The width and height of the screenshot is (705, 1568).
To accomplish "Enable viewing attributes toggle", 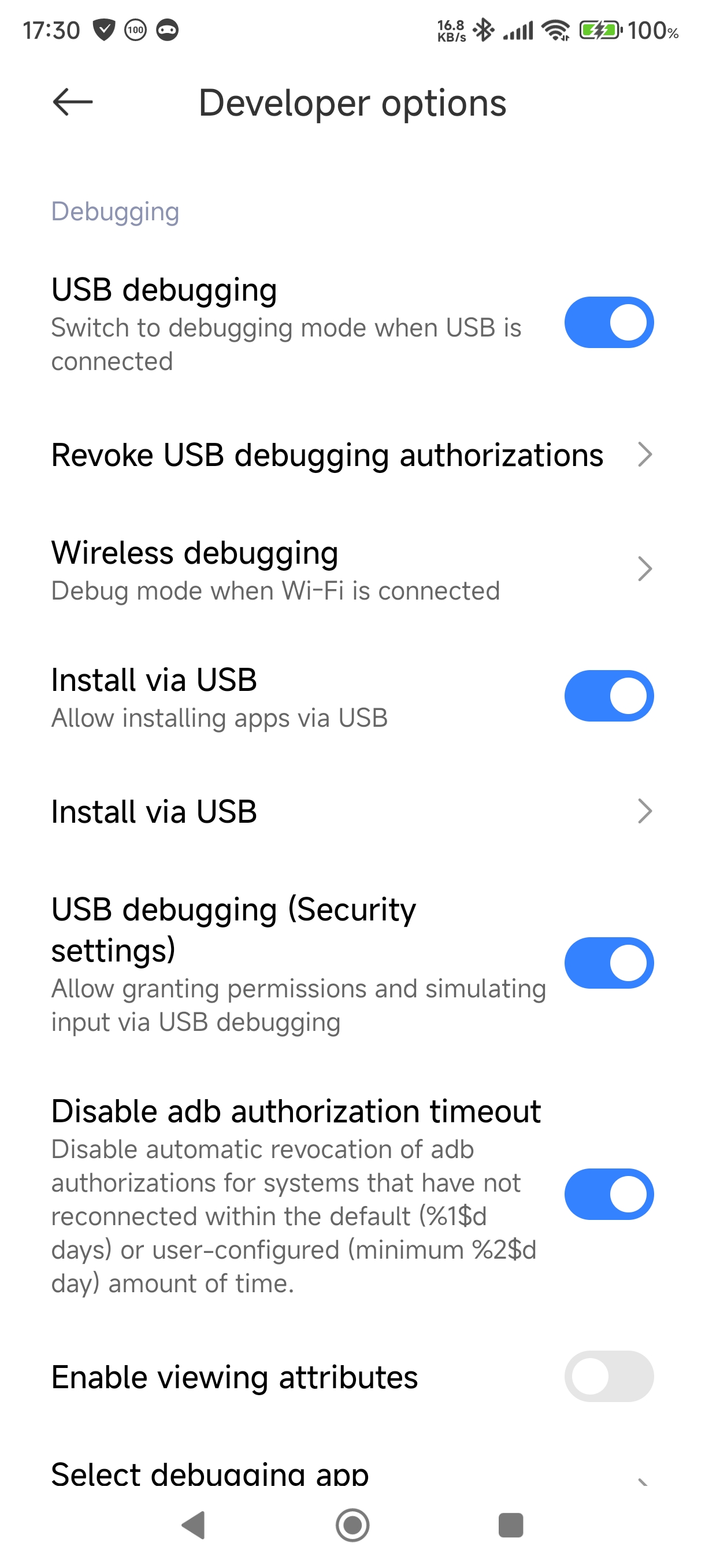I will pyautogui.click(x=609, y=1377).
